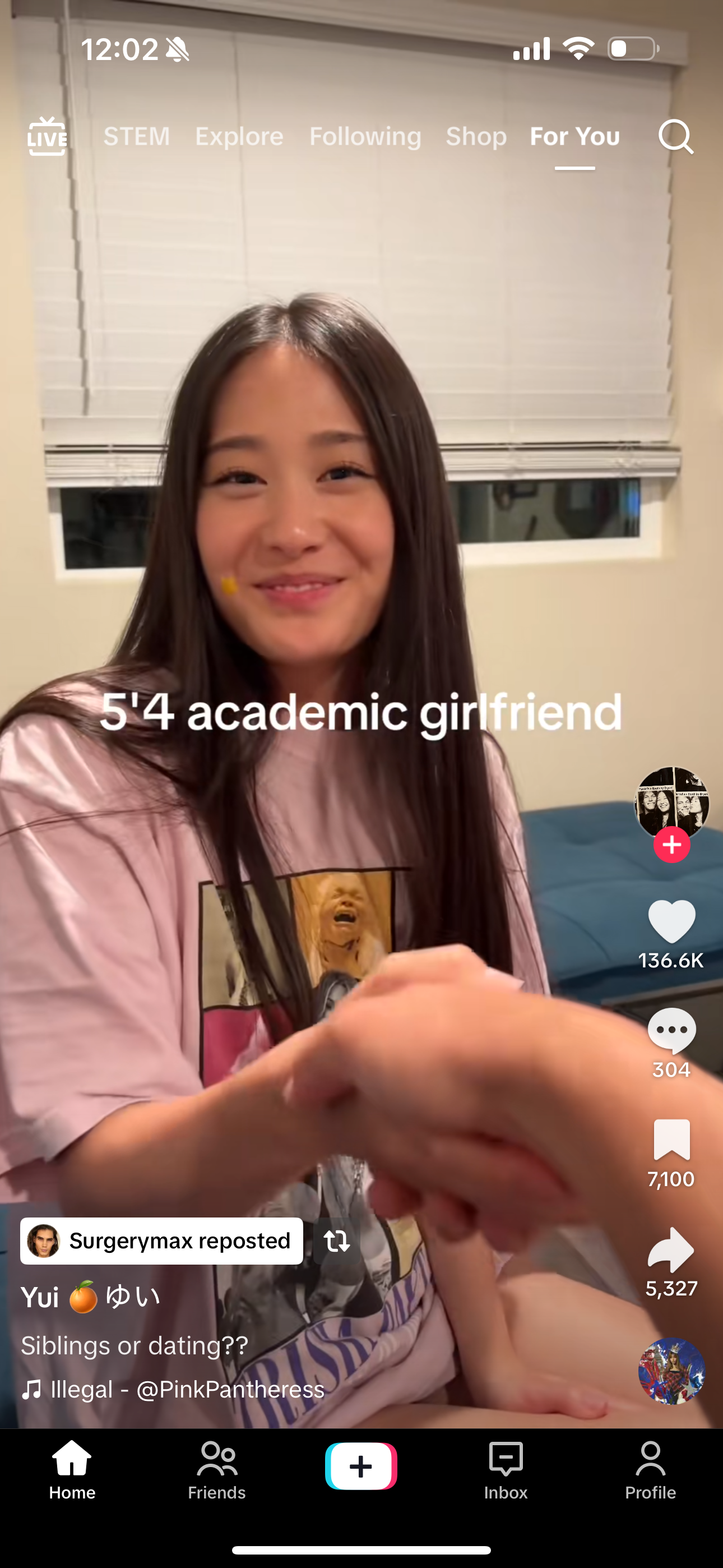723x1568 pixels.
Task: Tap the Surgerymax reposted label
Action: coord(162,1240)
